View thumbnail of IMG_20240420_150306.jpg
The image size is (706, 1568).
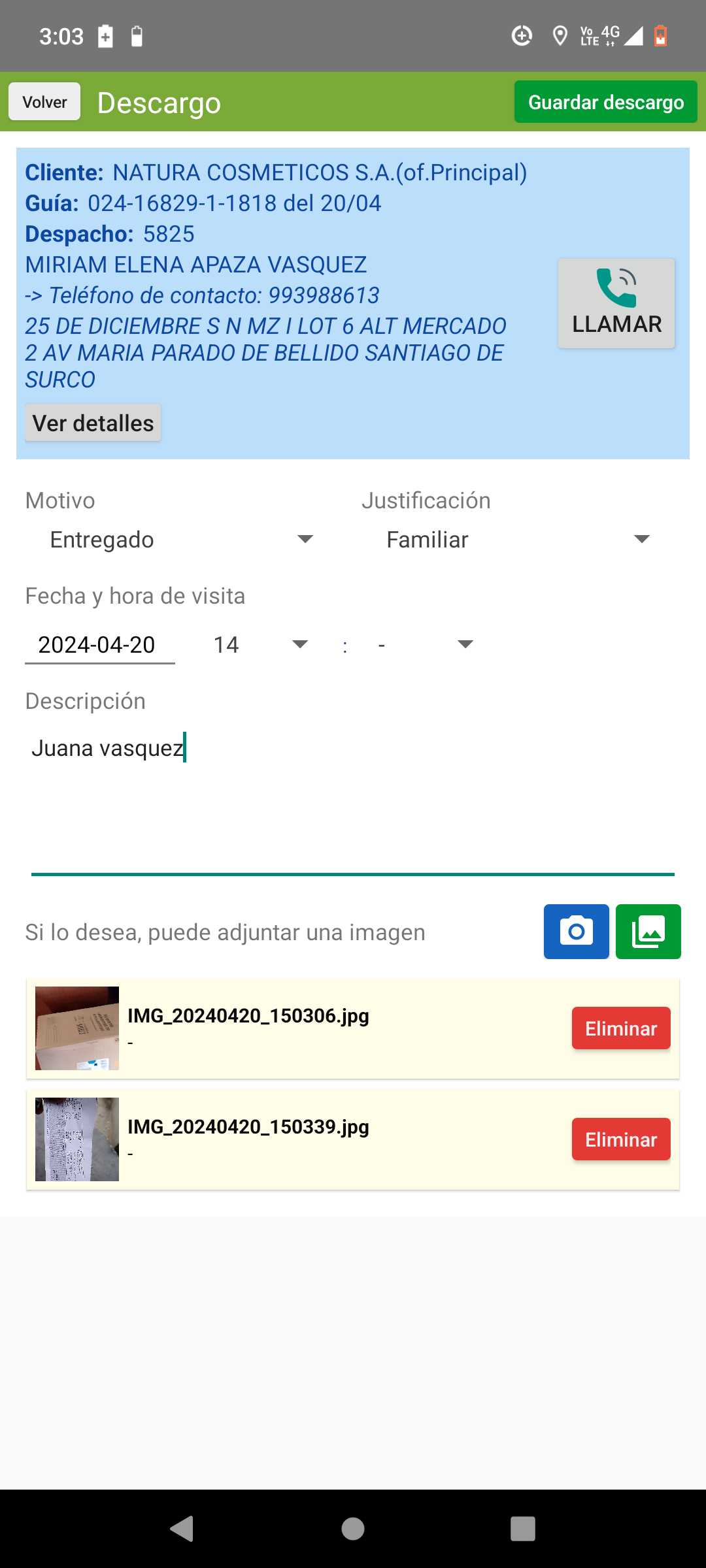(x=77, y=1028)
